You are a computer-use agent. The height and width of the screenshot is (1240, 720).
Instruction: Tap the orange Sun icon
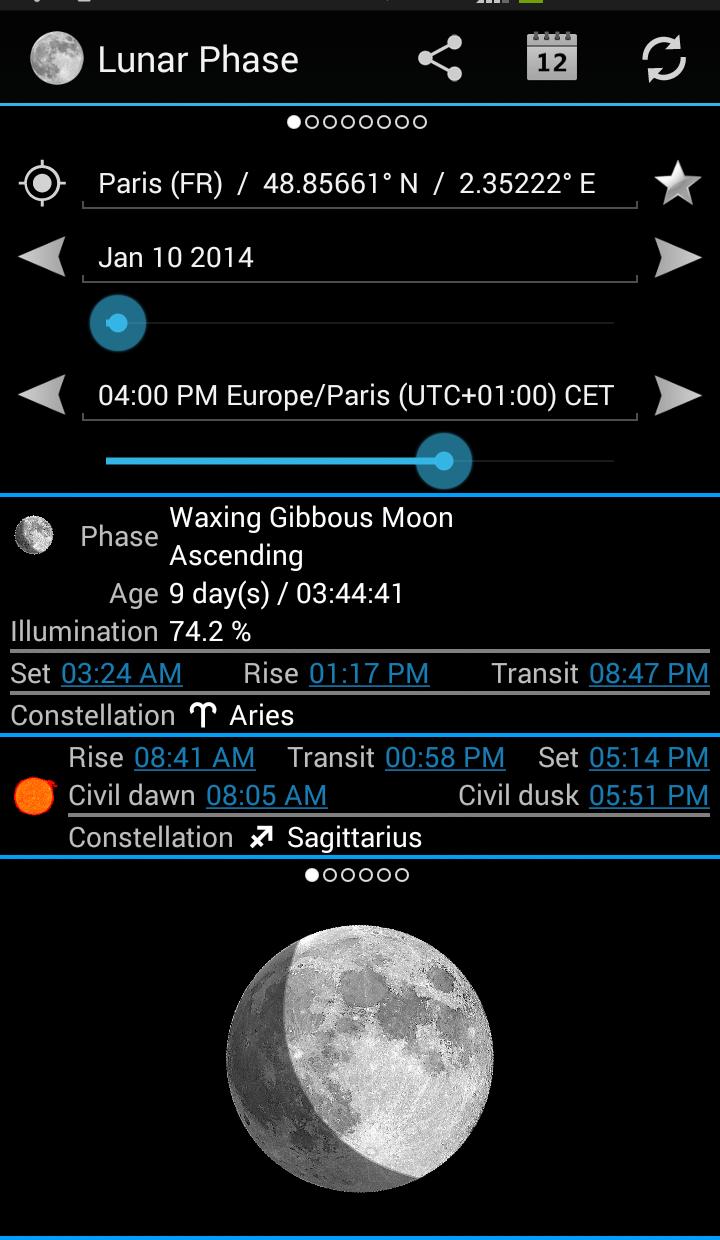tap(31, 797)
